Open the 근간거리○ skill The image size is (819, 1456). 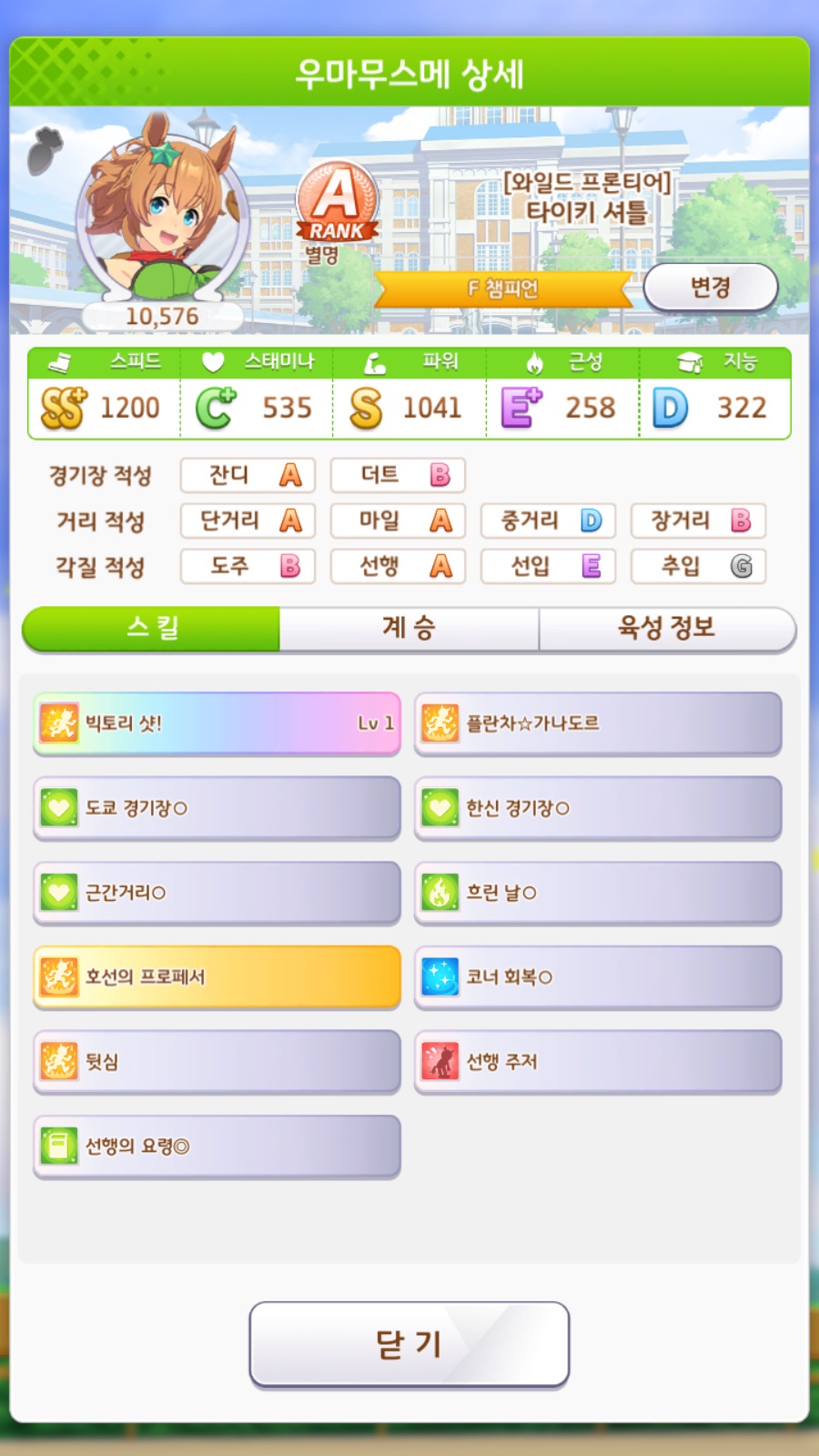217,893
